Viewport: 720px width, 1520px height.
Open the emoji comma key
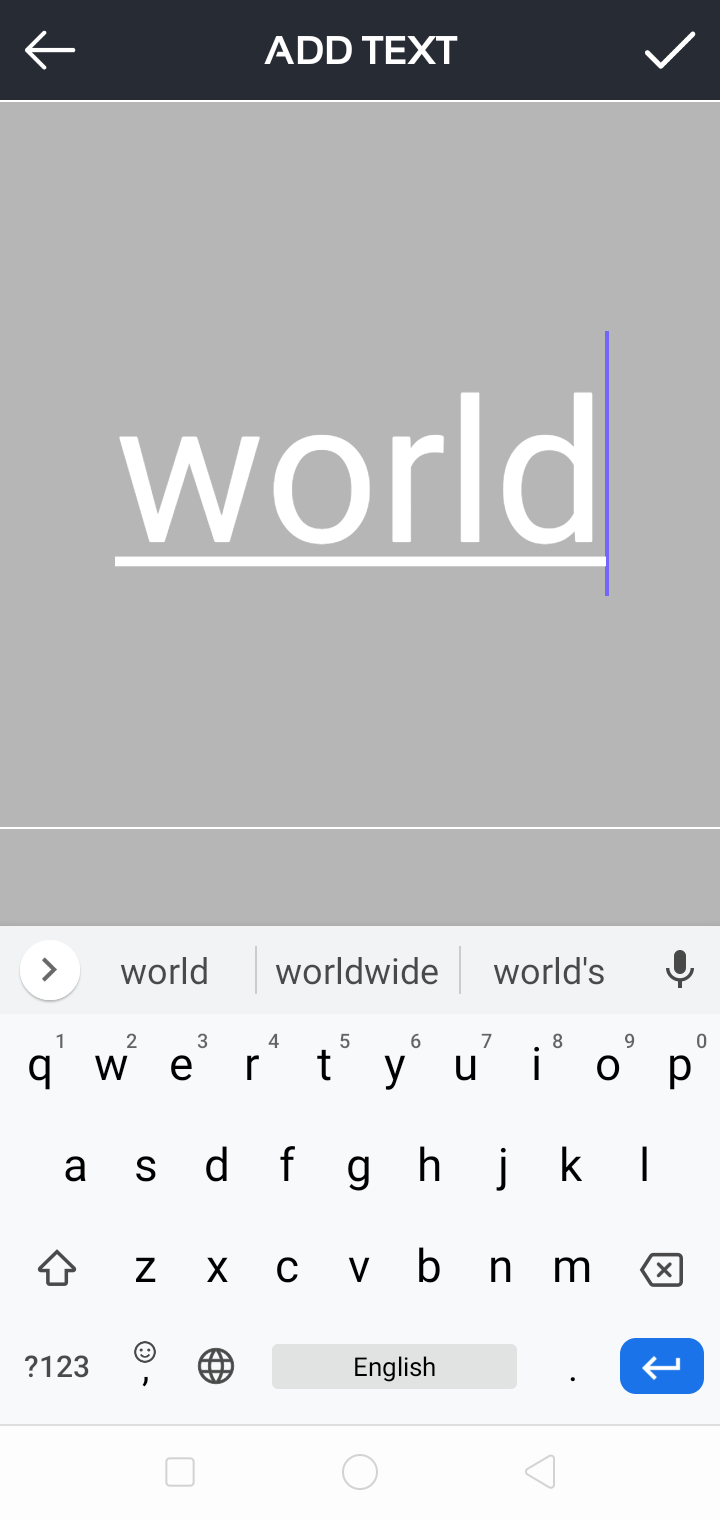click(145, 1364)
